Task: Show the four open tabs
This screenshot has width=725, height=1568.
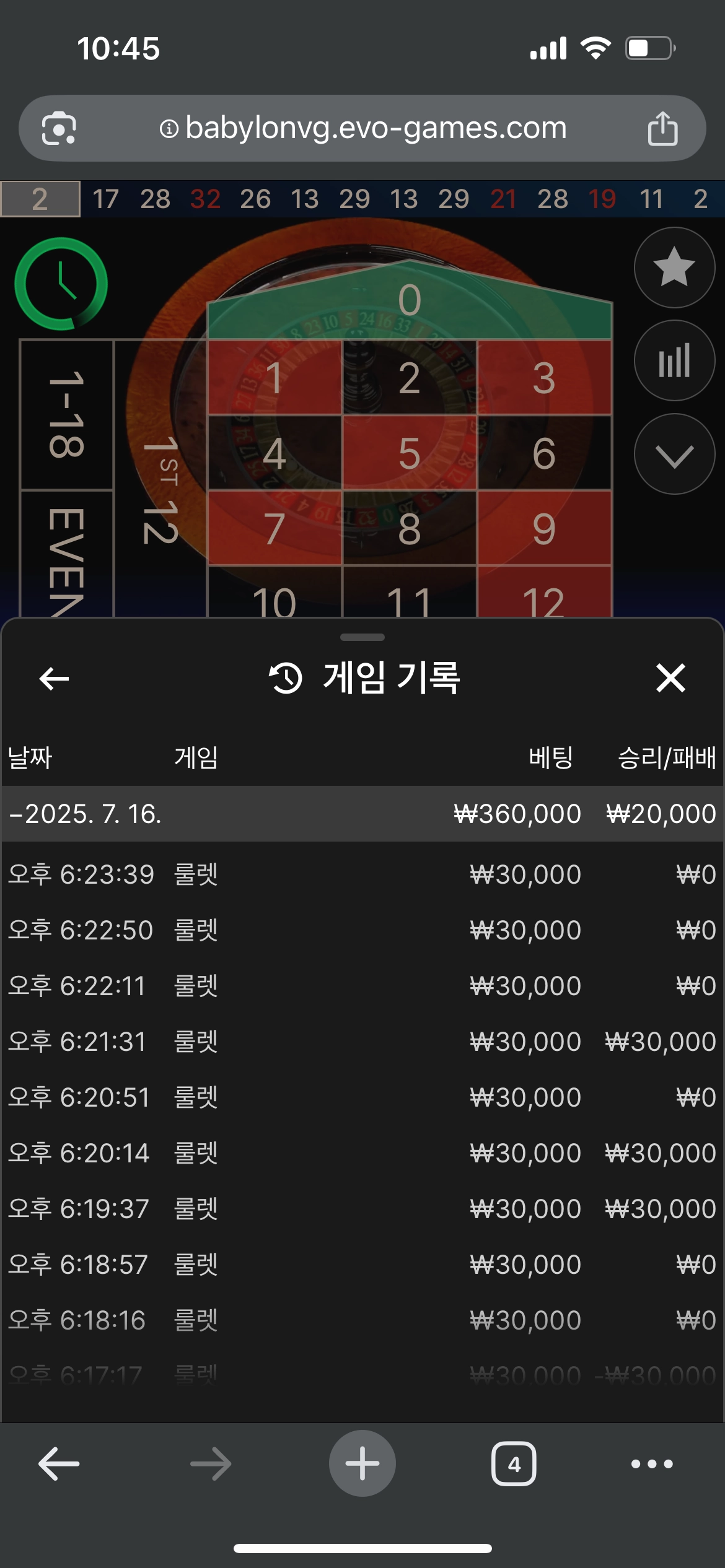Action: 514,1464
